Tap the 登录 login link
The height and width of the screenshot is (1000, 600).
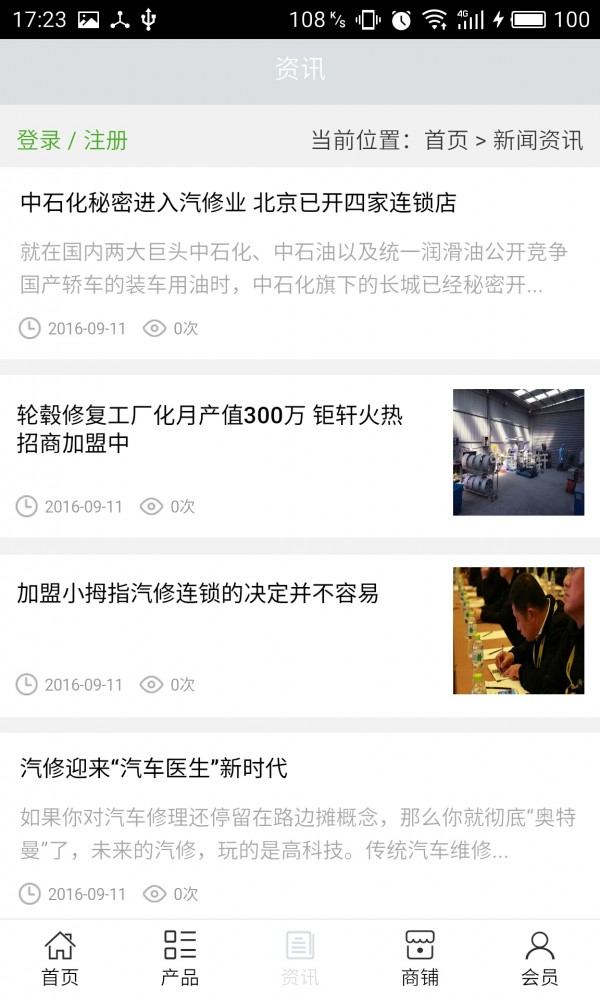click(x=39, y=140)
